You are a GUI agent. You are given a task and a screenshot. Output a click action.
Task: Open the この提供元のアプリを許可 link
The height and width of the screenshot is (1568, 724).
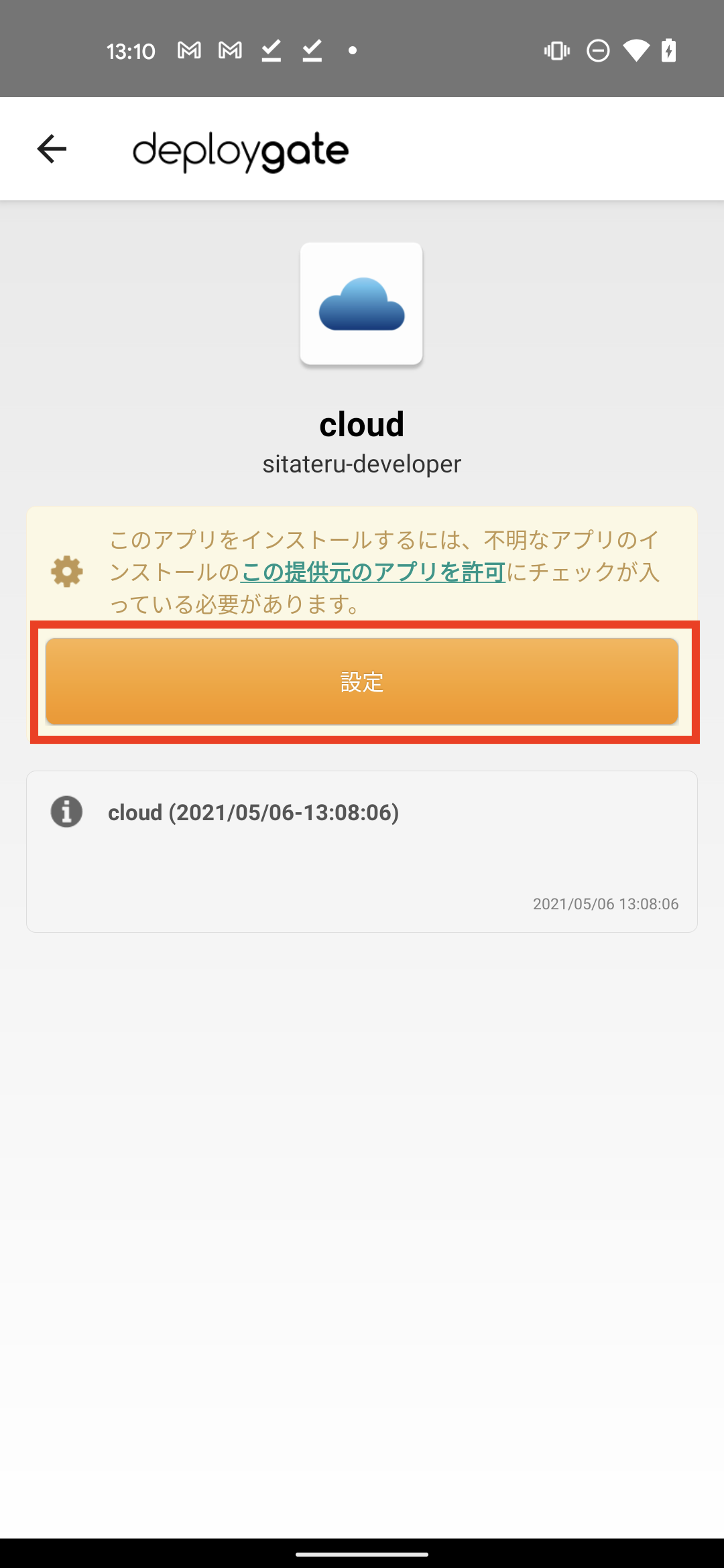373,572
